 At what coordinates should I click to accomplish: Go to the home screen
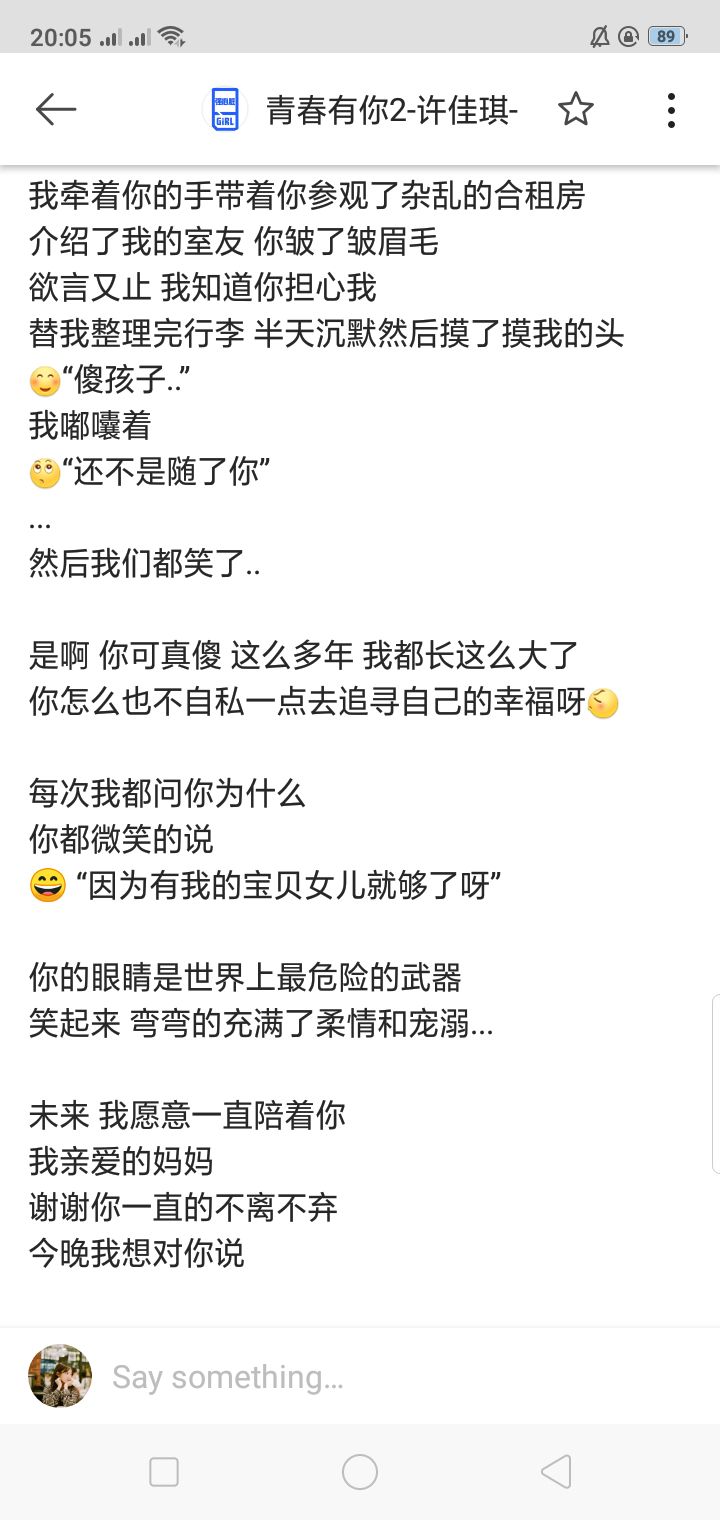click(x=360, y=1472)
